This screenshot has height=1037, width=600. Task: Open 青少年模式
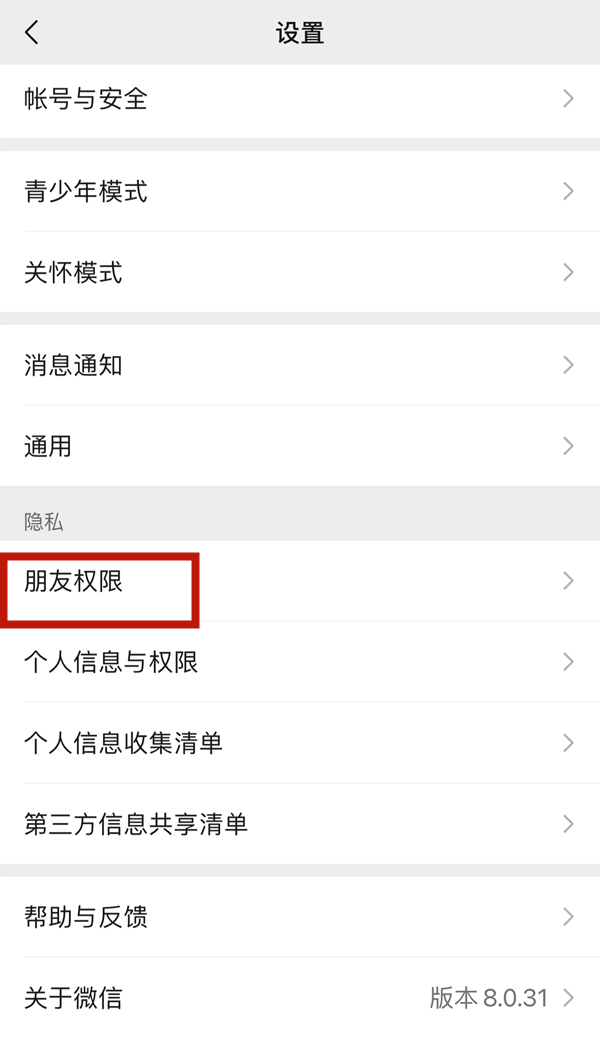pyautogui.click(x=300, y=191)
